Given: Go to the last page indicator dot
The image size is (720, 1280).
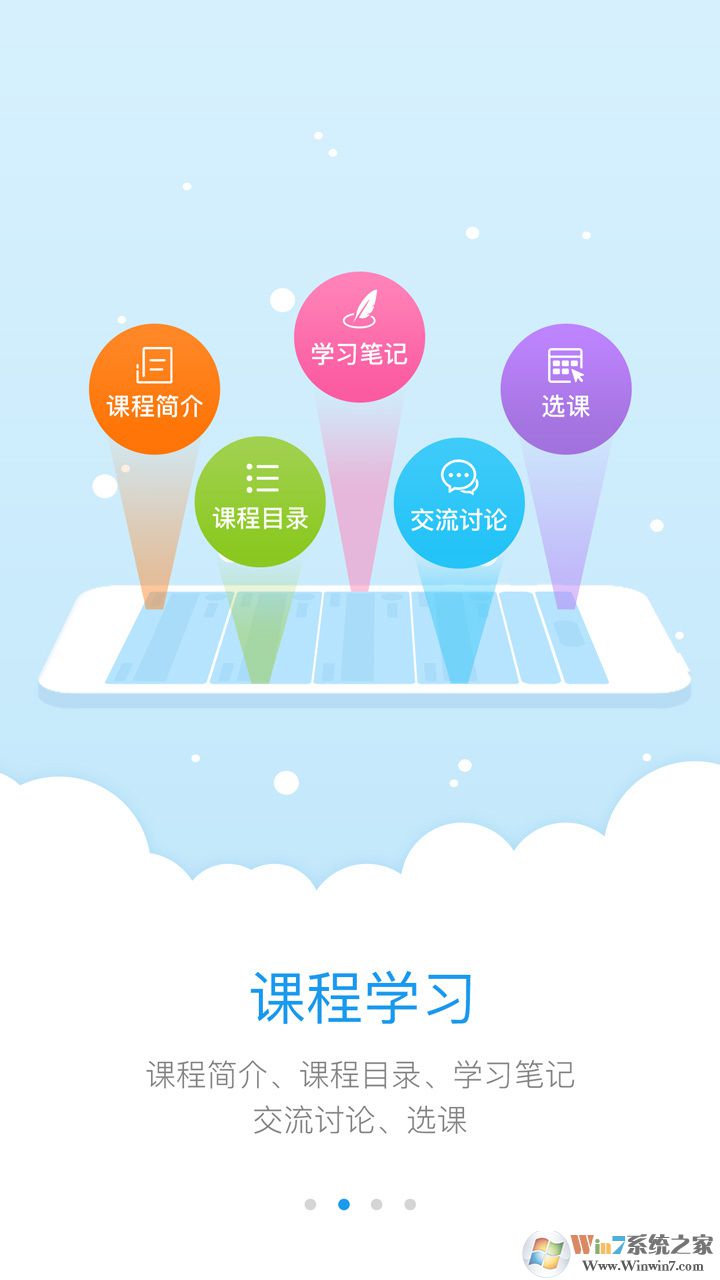Looking at the screenshot, I should coord(410,1204).
